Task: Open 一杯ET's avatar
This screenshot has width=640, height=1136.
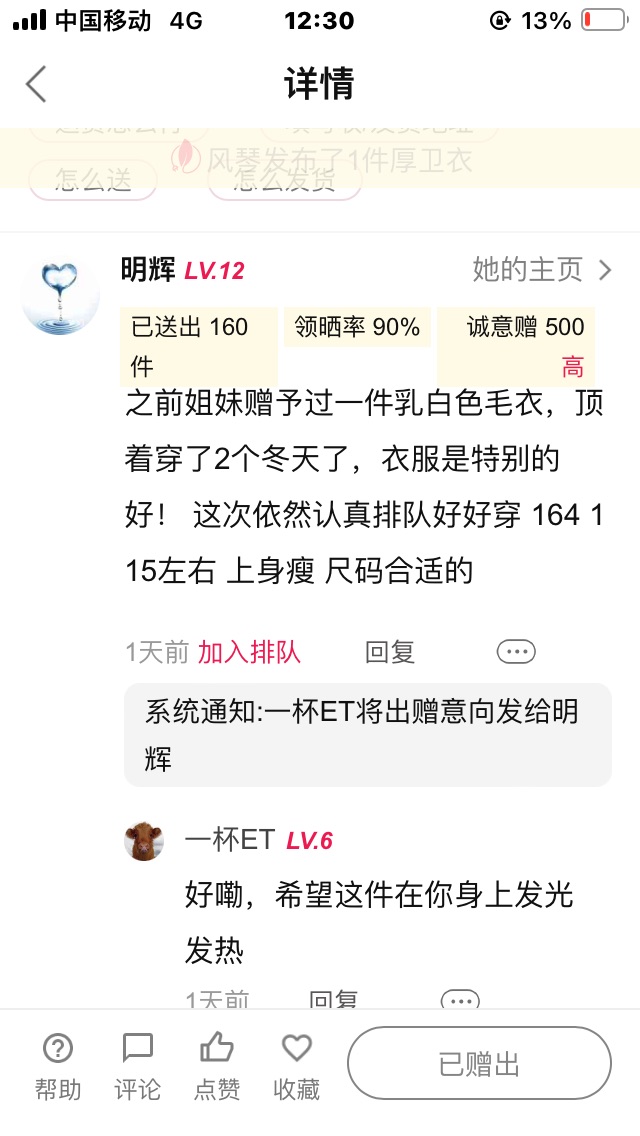Action: click(x=144, y=841)
